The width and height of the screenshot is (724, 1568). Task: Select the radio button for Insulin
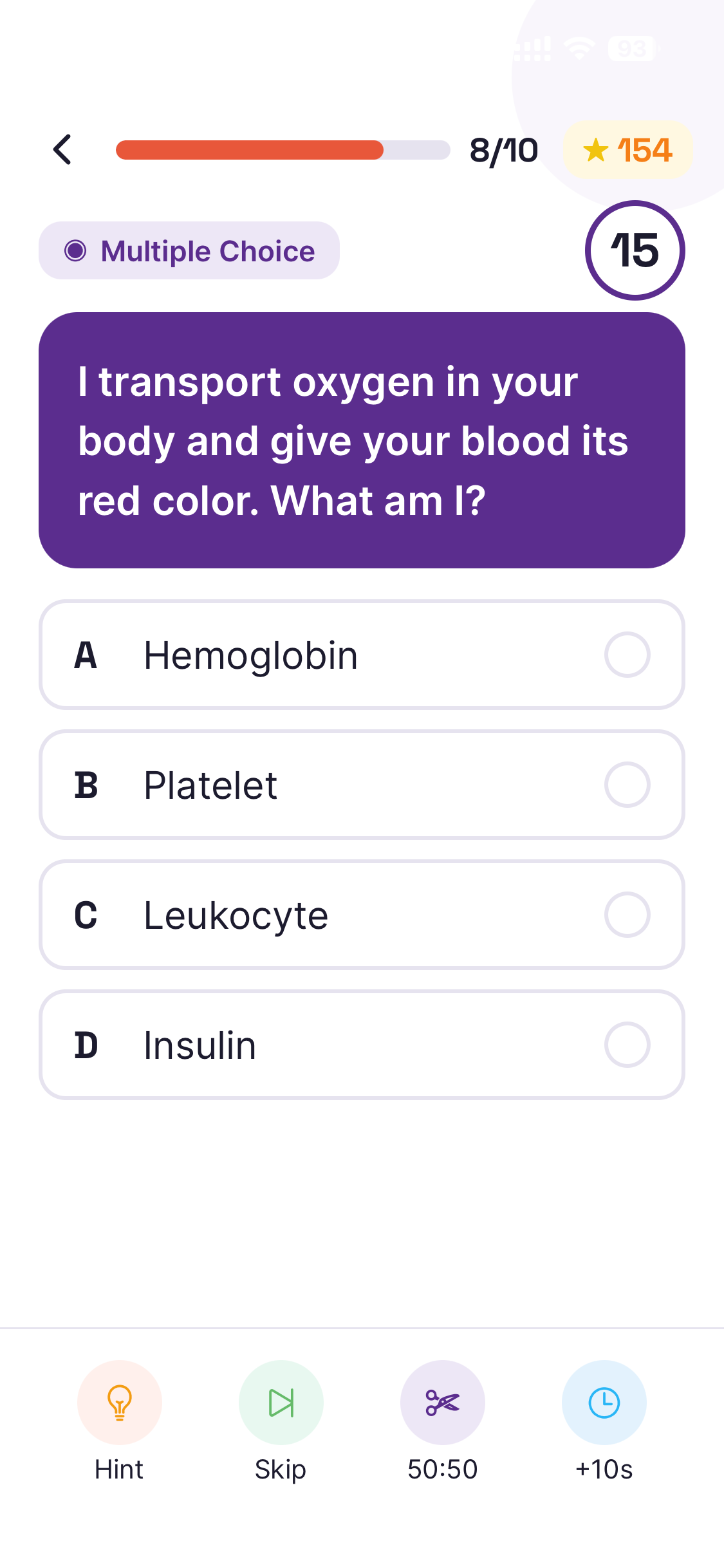(x=627, y=1044)
